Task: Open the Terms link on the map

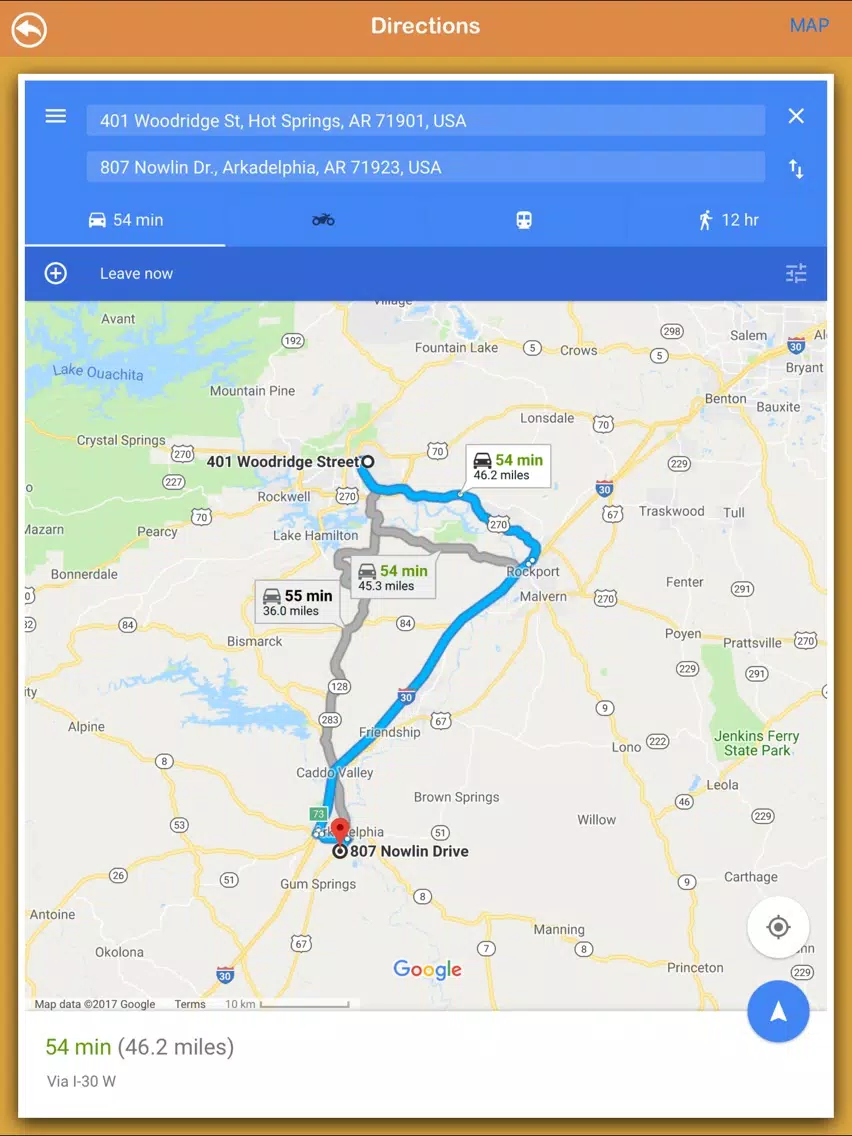Action: point(190,1004)
